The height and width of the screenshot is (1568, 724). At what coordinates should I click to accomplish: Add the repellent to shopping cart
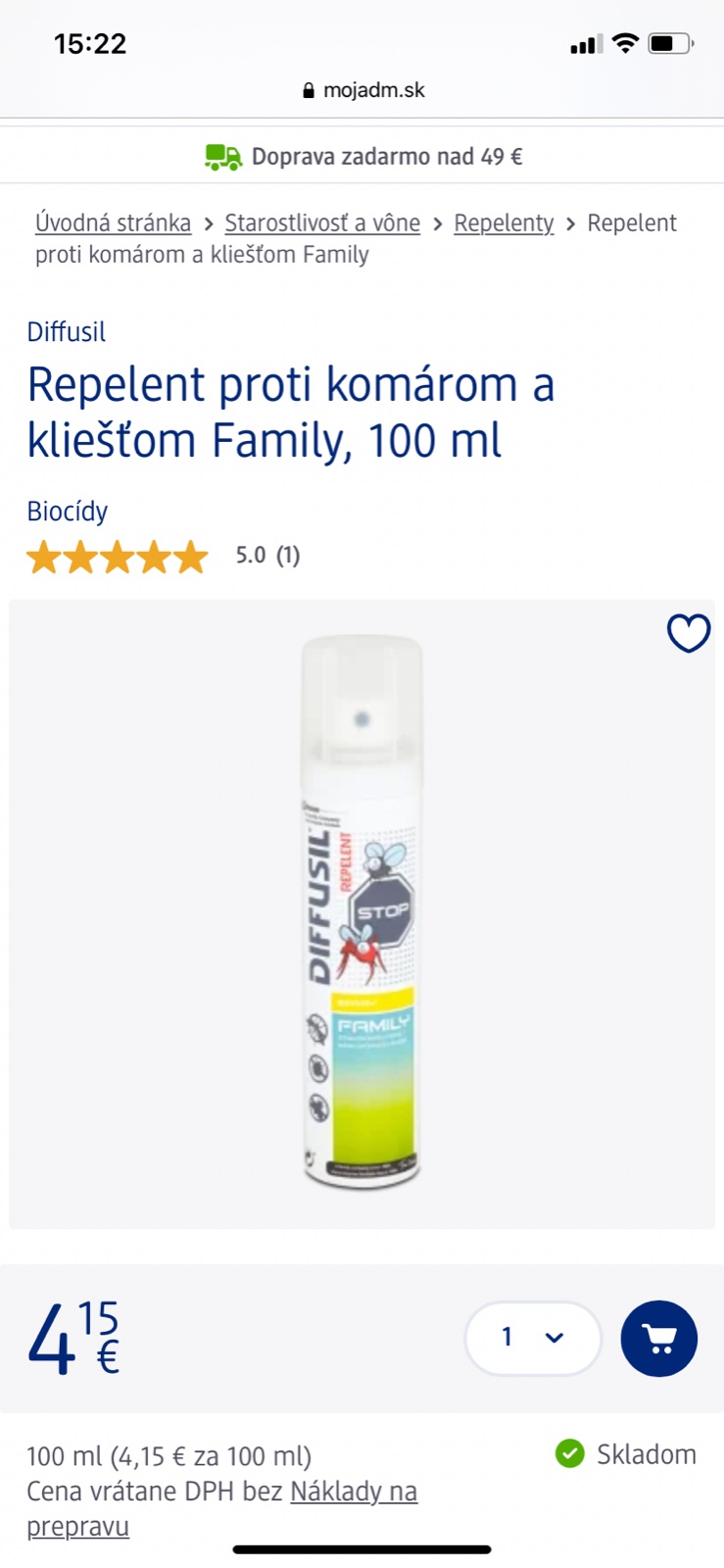pyautogui.click(x=658, y=1339)
